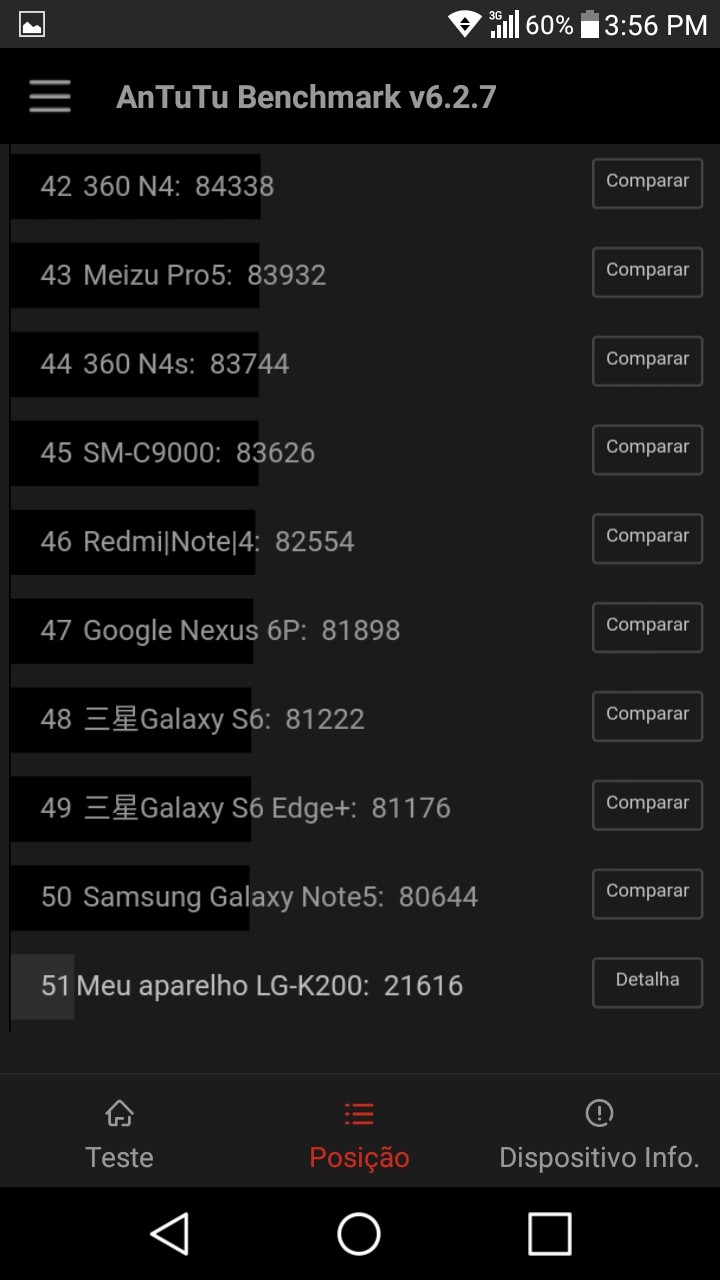Tap the system back button
This screenshot has width=720, height=1280.
tap(170, 1234)
